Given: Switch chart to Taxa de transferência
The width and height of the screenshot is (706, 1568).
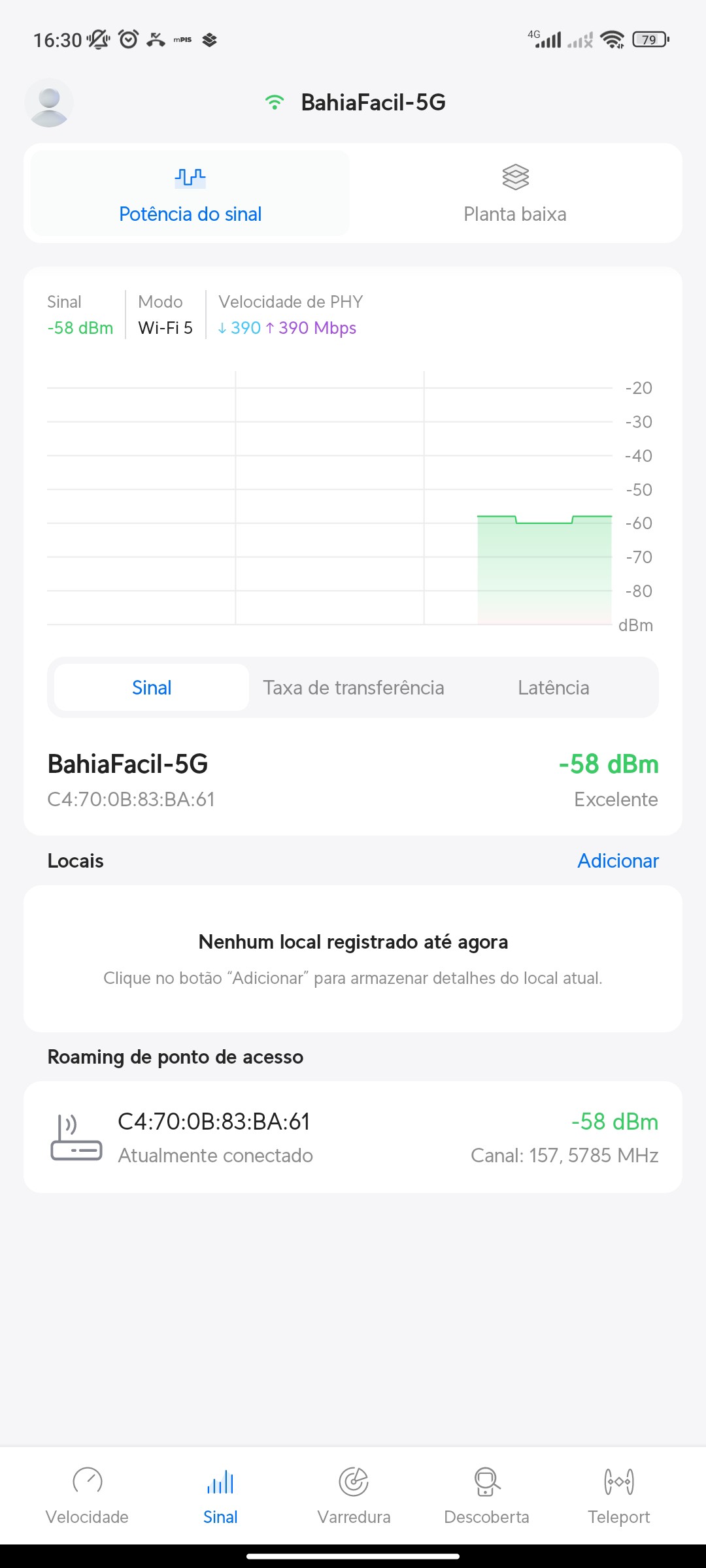Looking at the screenshot, I should tap(354, 687).
